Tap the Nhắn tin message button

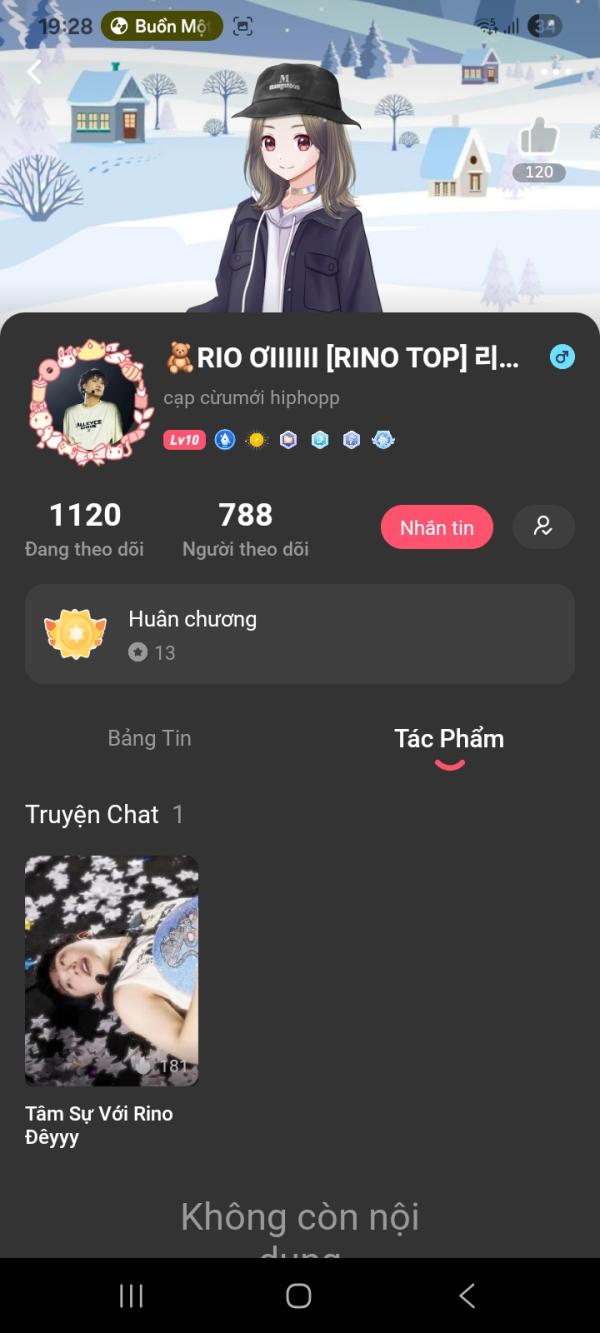click(x=436, y=527)
